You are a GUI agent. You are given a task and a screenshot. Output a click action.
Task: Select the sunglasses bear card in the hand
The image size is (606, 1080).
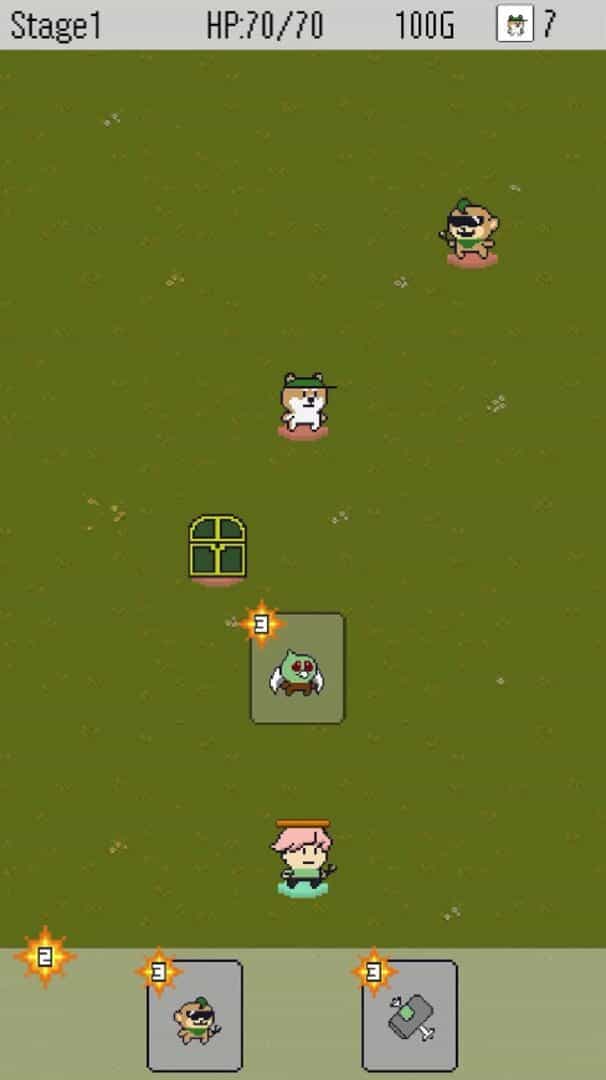(x=195, y=1015)
